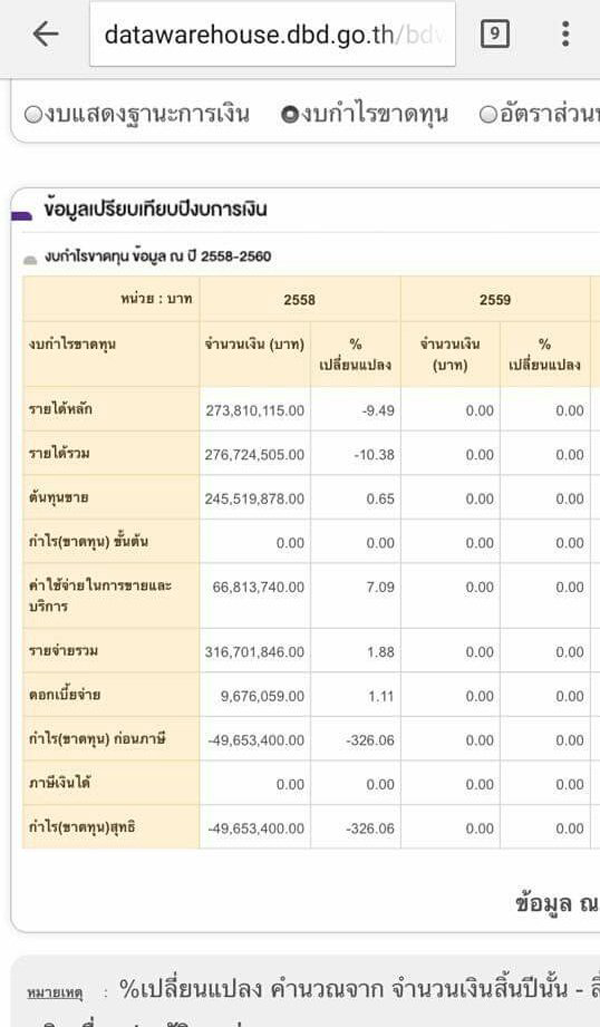Open the browser overflow menu
The width and height of the screenshot is (600, 1027).
click(x=565, y=33)
